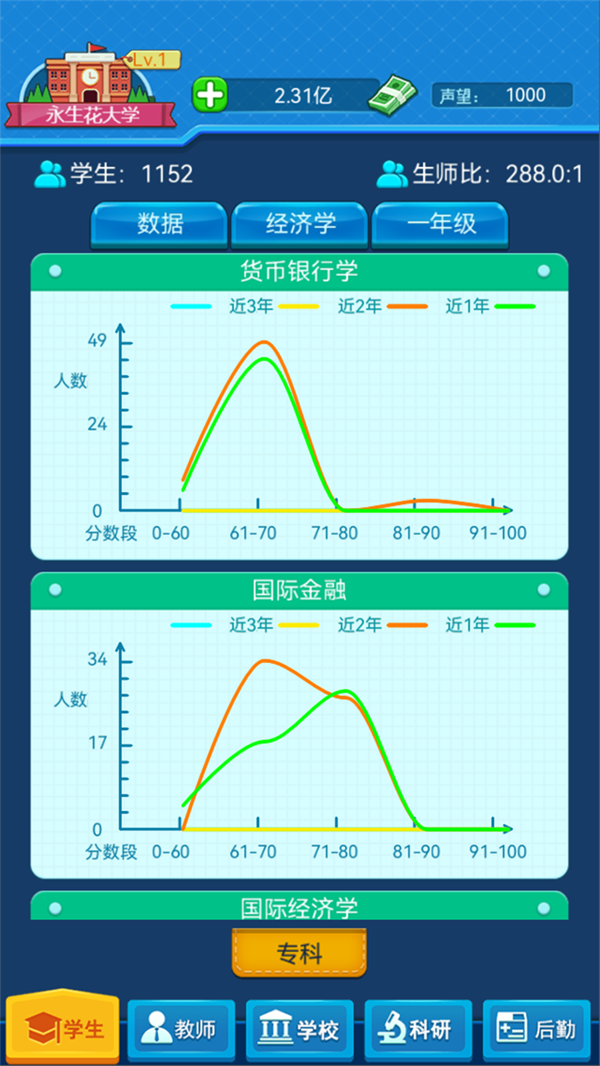The height and width of the screenshot is (1066, 600).
Task: Open the 数据 data view
Action: (x=160, y=224)
